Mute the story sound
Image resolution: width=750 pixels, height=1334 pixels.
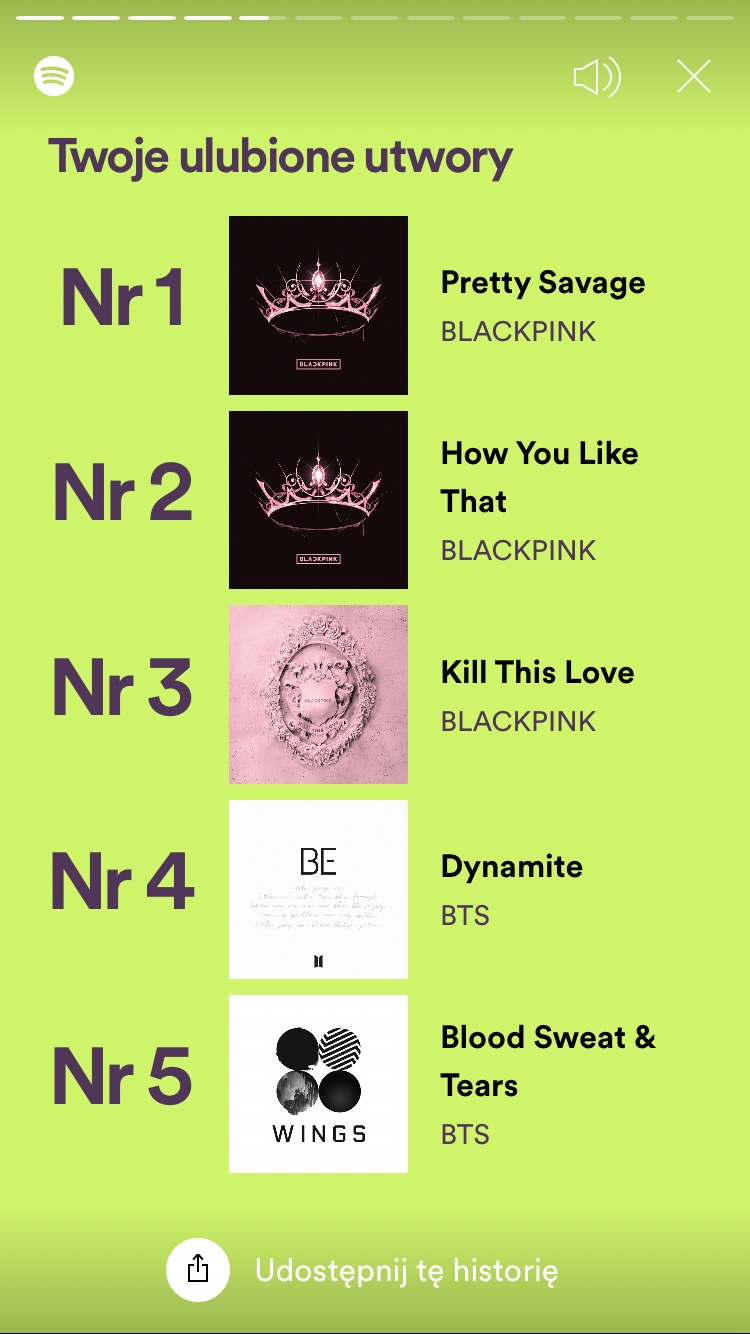click(x=597, y=77)
